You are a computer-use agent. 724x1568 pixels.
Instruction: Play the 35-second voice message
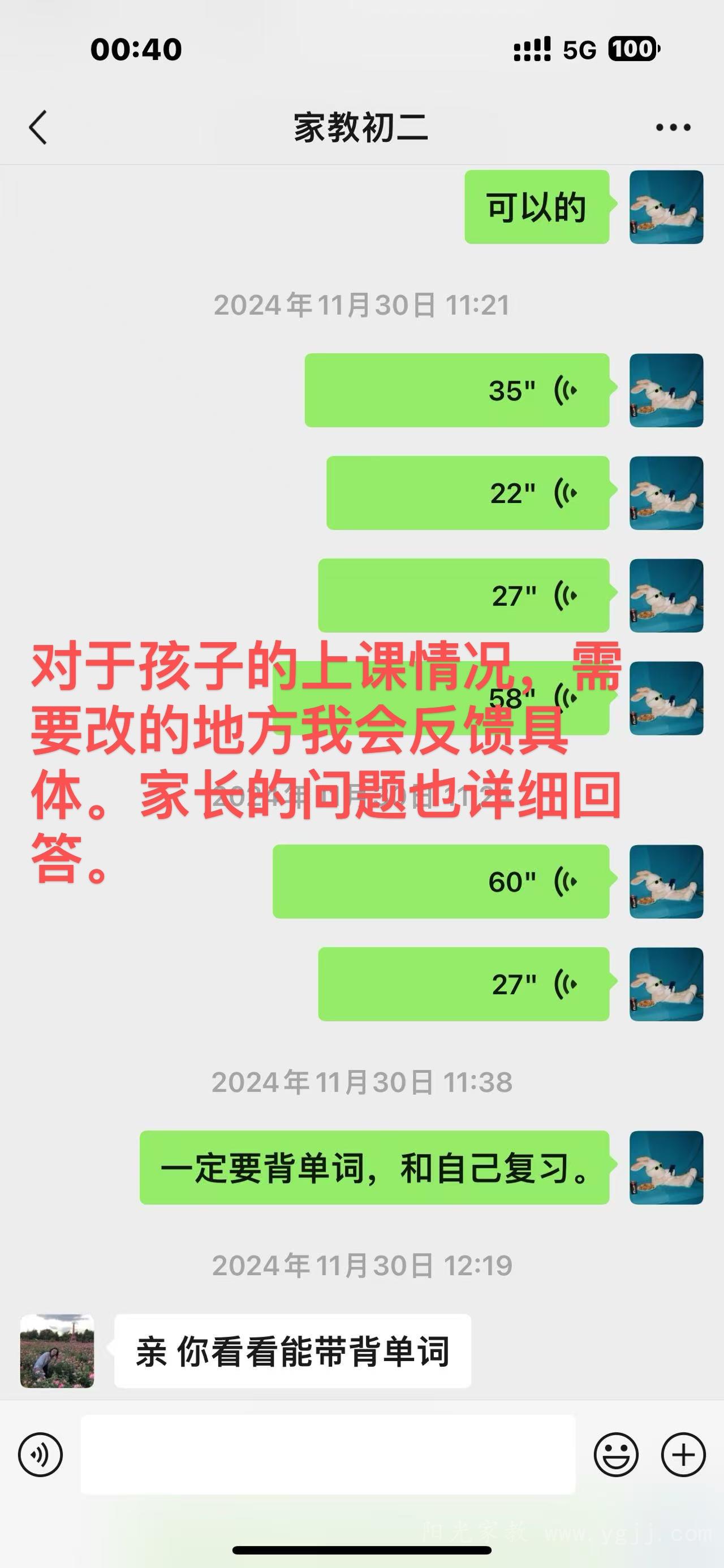click(x=456, y=390)
